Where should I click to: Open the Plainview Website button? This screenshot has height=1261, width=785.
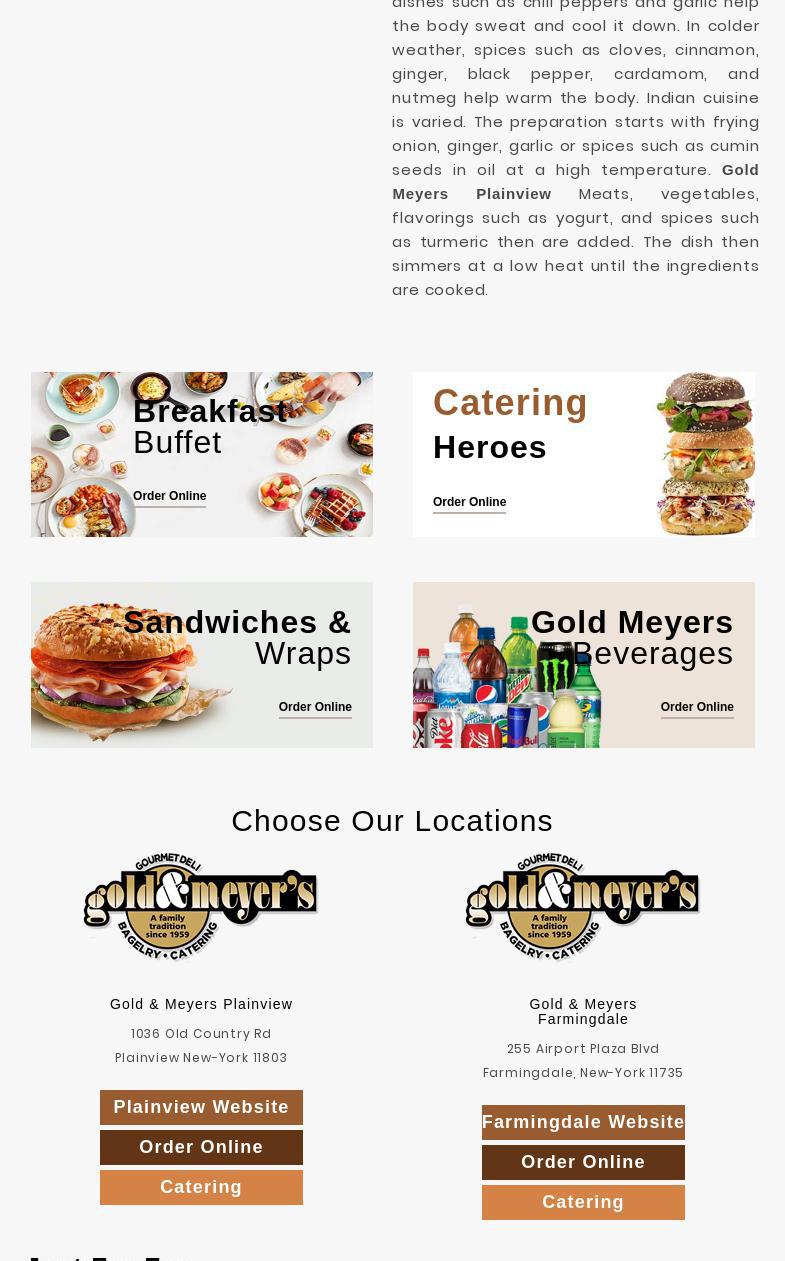201,1107
